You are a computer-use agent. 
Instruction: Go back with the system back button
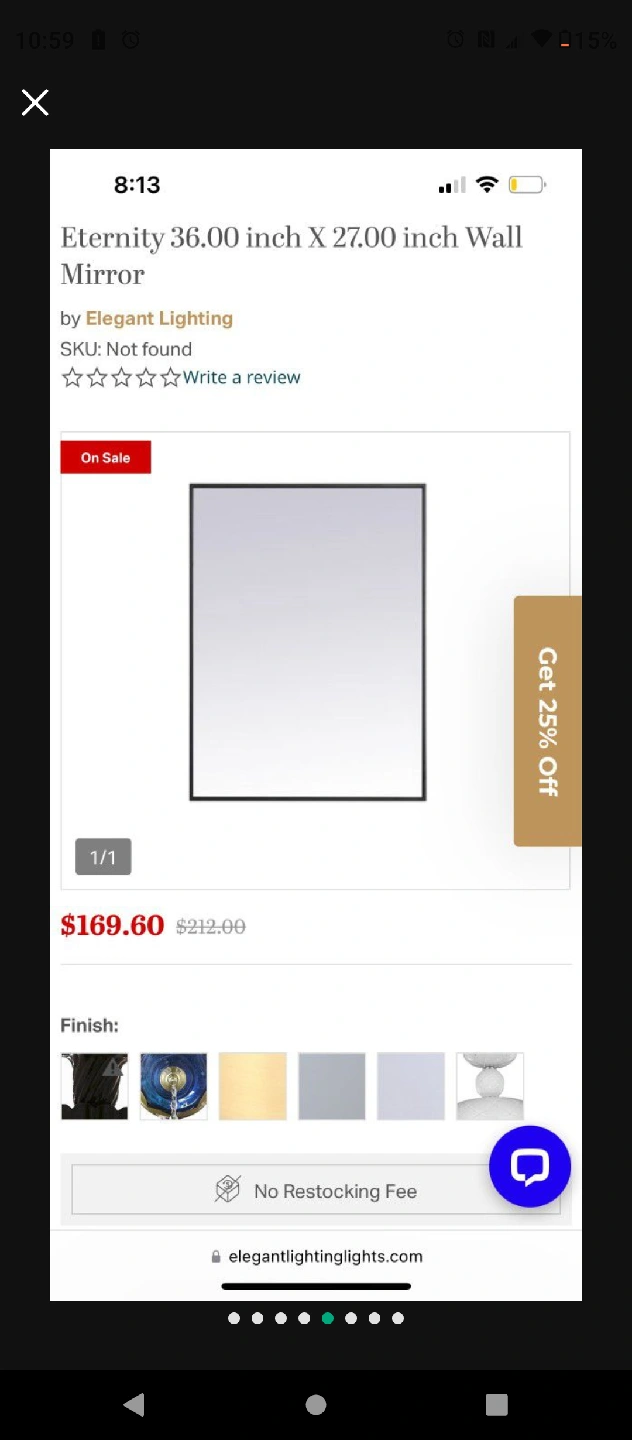pyautogui.click(x=134, y=1404)
